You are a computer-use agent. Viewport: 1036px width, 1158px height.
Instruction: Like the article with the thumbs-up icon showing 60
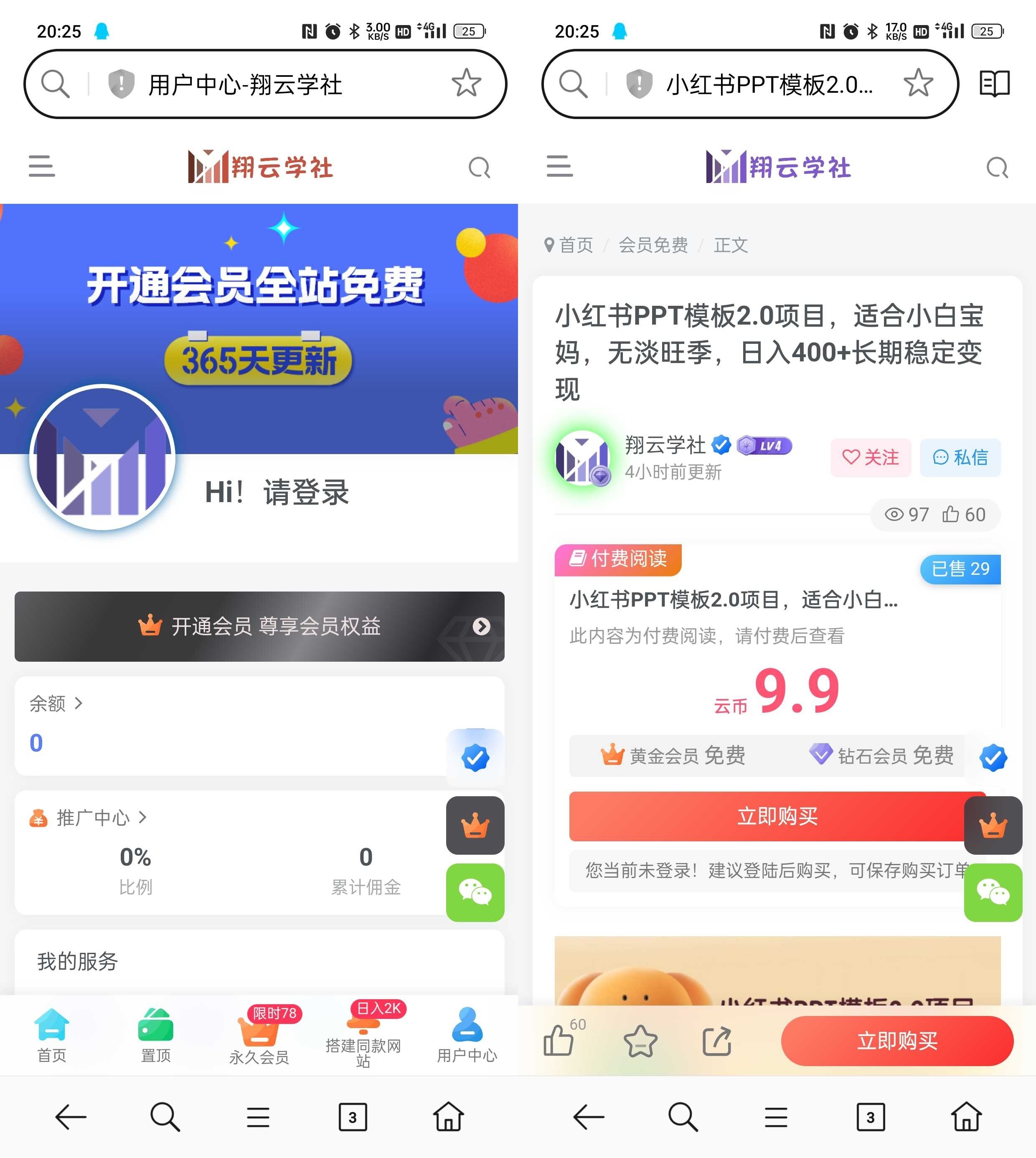[x=559, y=1040]
